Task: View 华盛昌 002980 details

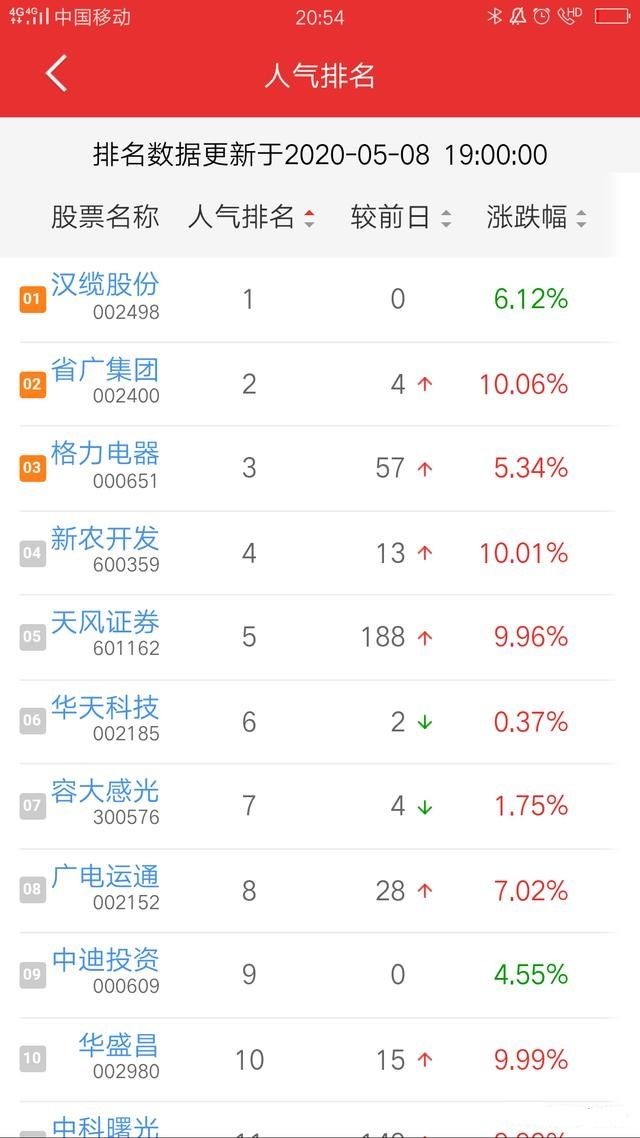Action: click(x=118, y=1057)
